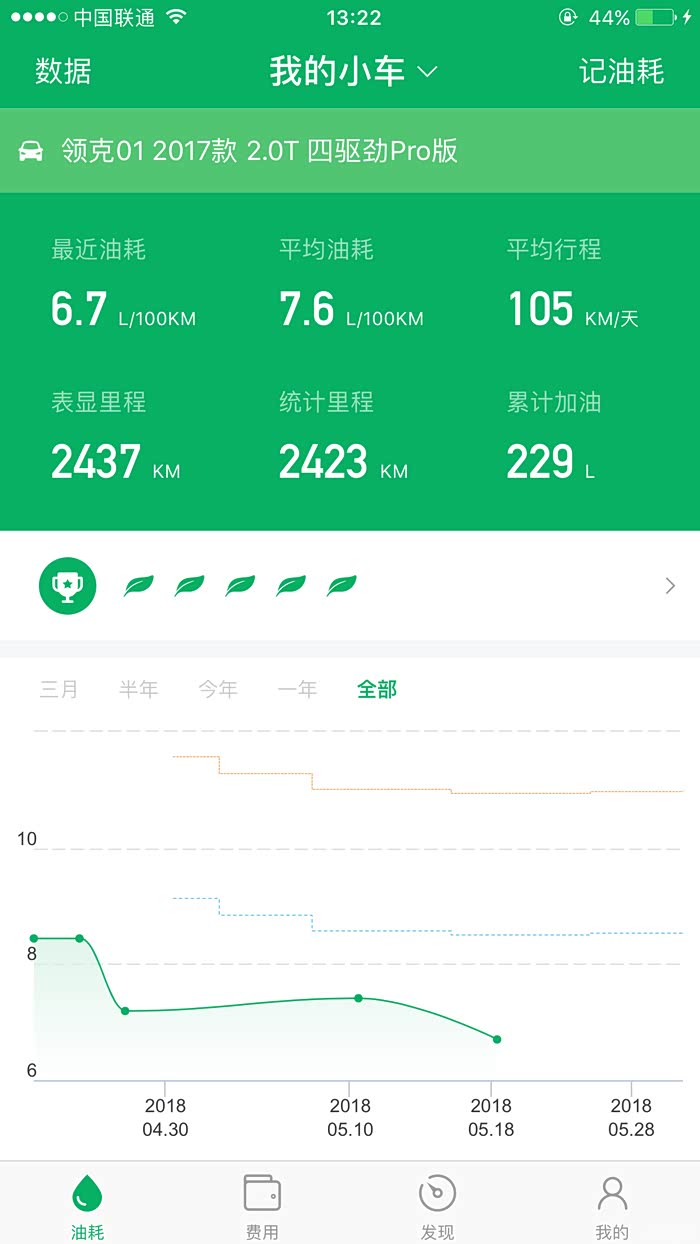Viewport: 700px width, 1244px height.
Task: Open the 我的 profile tab
Action: 612,1205
